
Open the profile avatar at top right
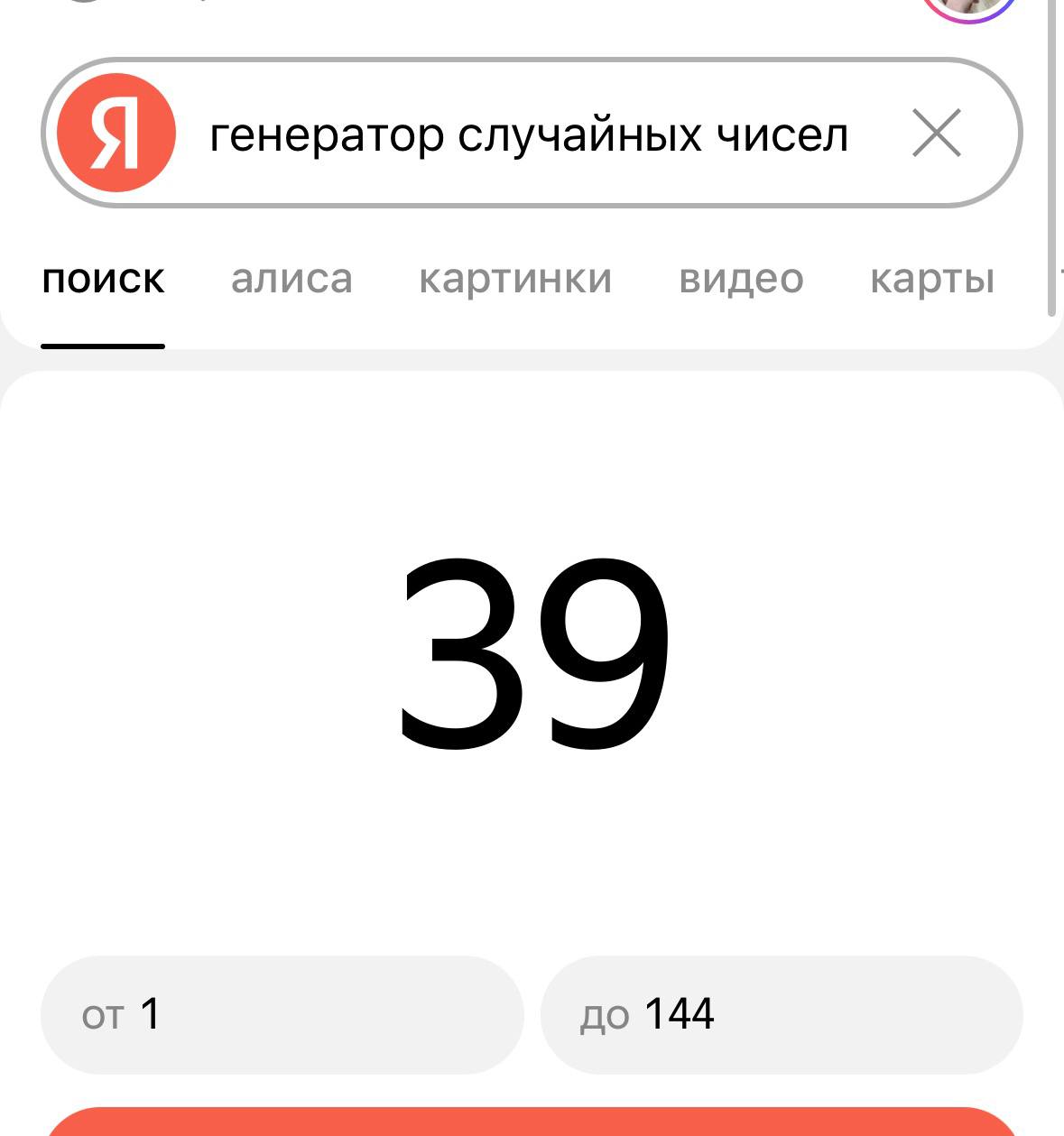(x=968, y=7)
